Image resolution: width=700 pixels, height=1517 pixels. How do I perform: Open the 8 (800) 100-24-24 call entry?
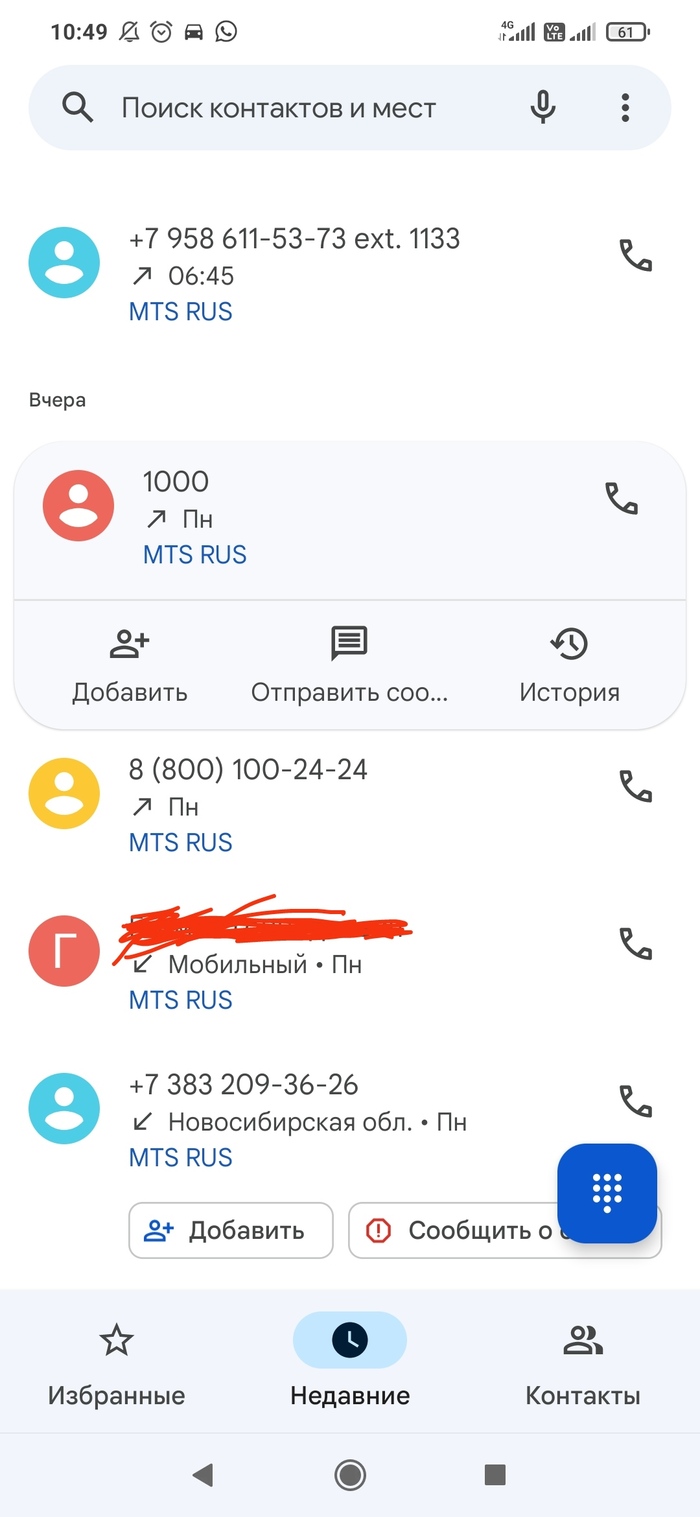(x=300, y=805)
